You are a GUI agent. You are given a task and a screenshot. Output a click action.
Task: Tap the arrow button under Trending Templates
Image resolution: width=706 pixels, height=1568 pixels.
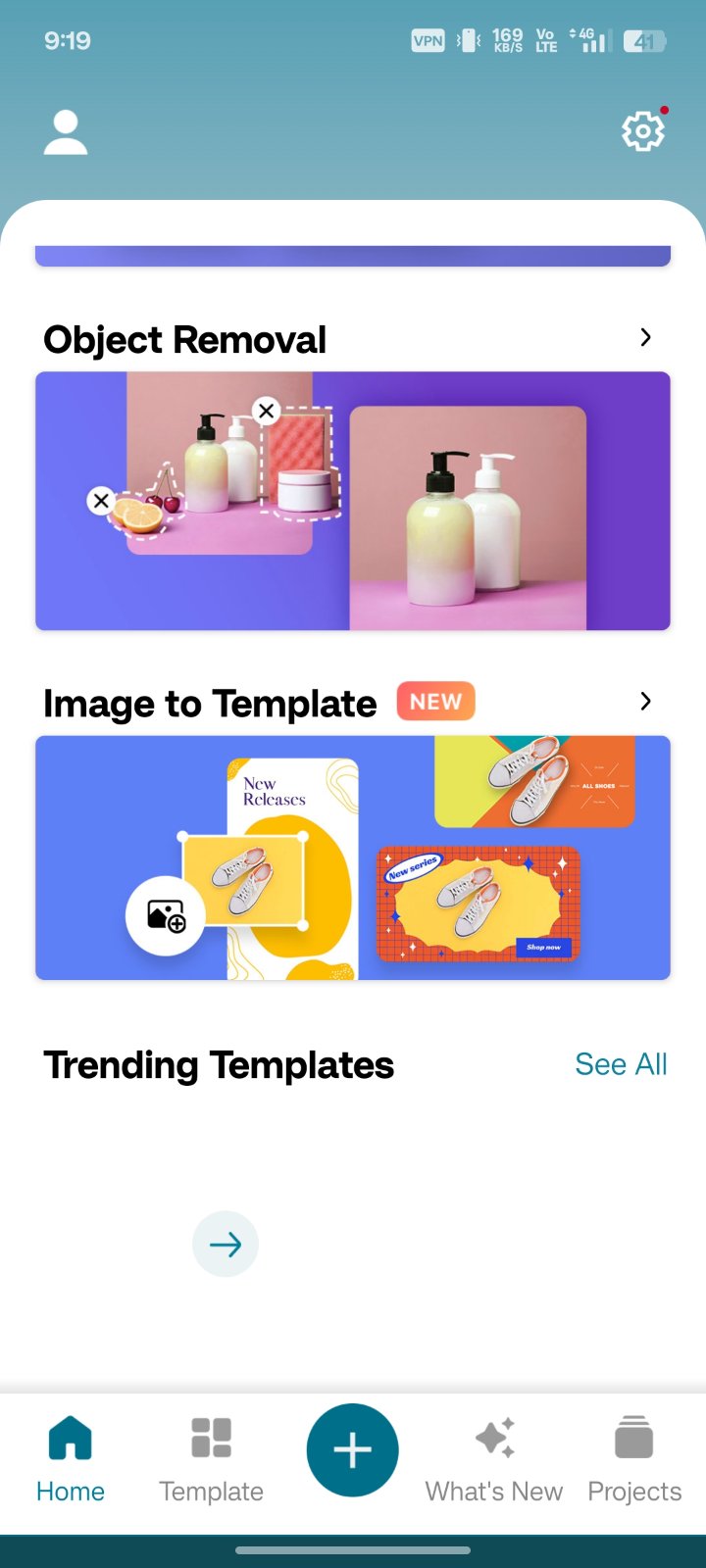click(x=226, y=1245)
